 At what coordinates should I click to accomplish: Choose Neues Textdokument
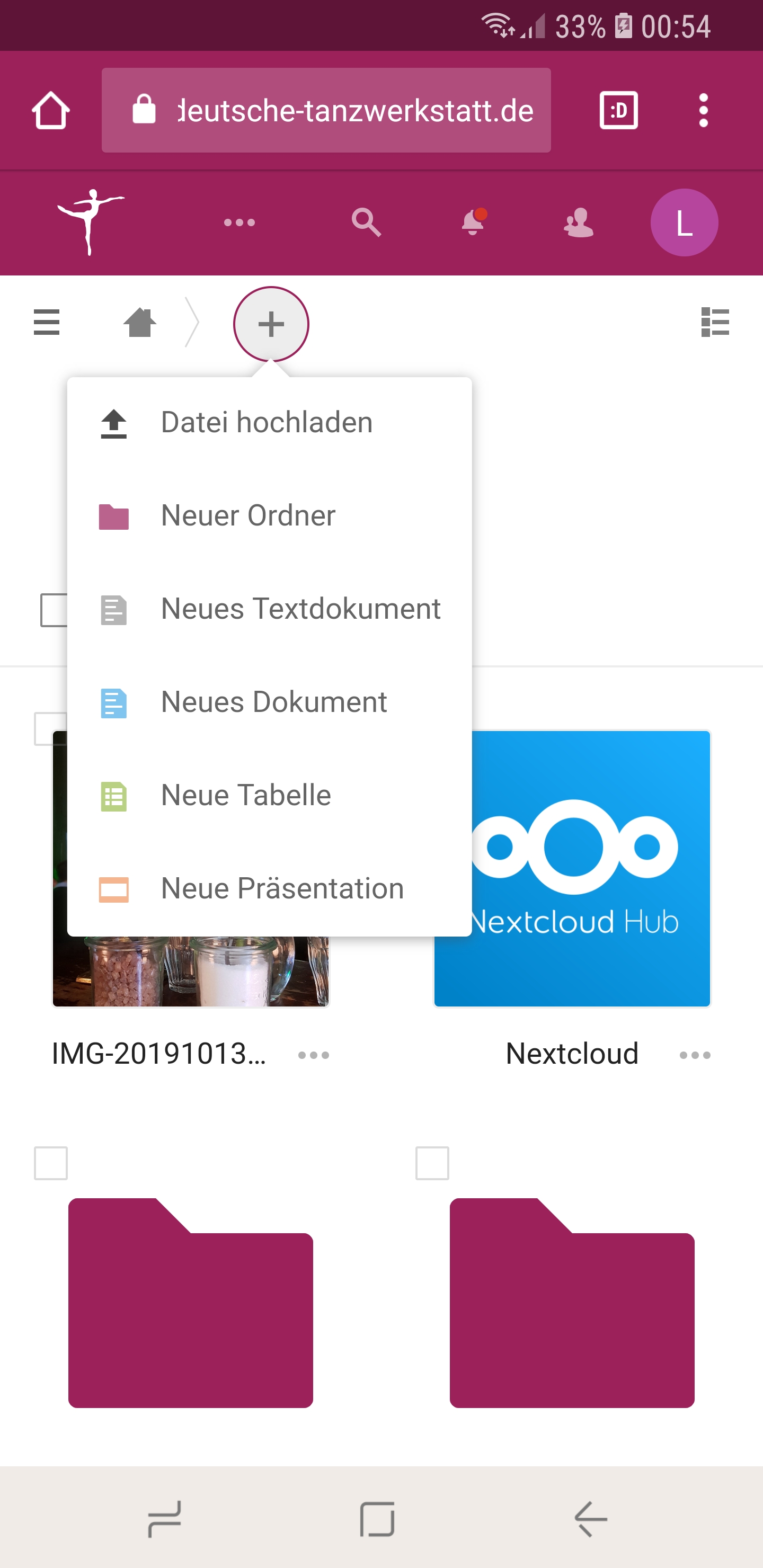(269, 609)
